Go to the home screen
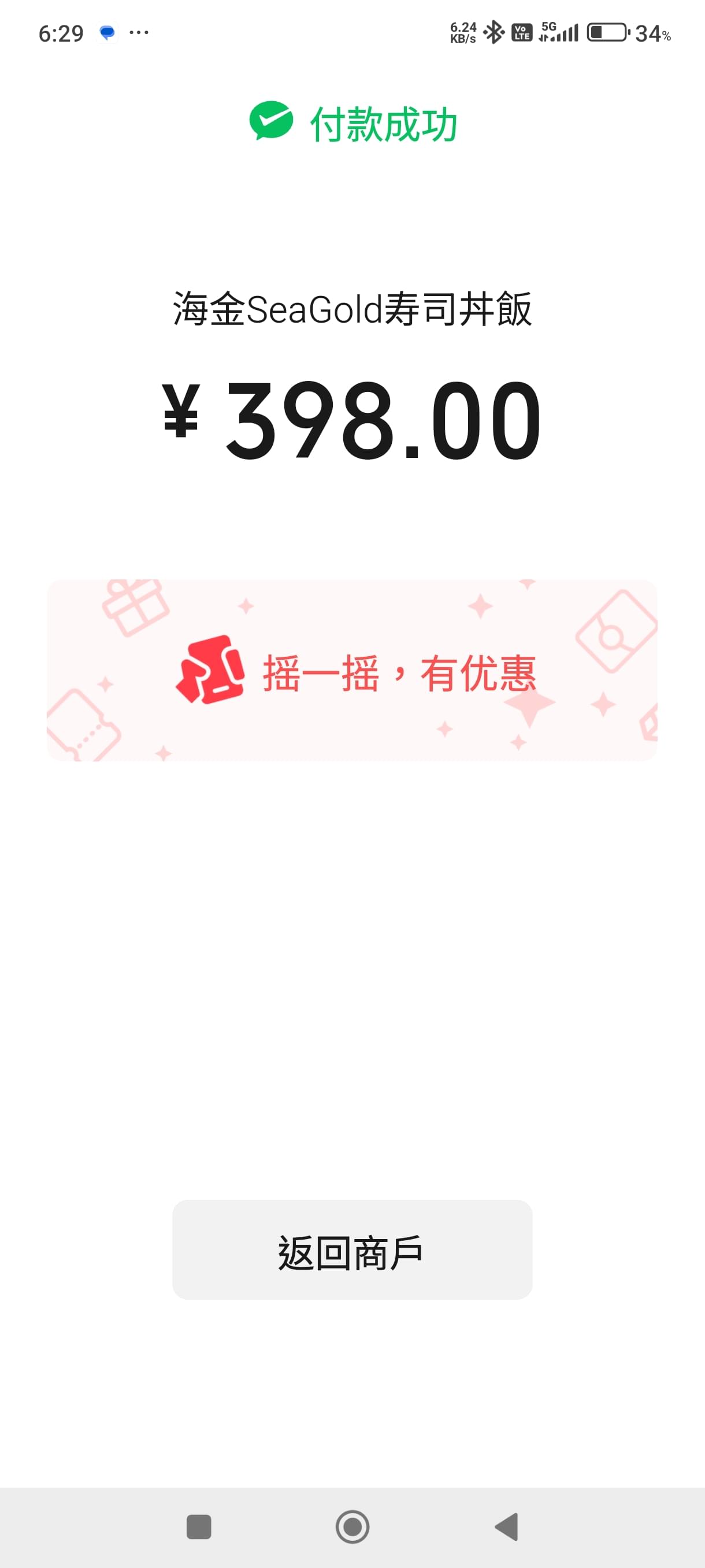705x1568 pixels. click(x=352, y=1526)
